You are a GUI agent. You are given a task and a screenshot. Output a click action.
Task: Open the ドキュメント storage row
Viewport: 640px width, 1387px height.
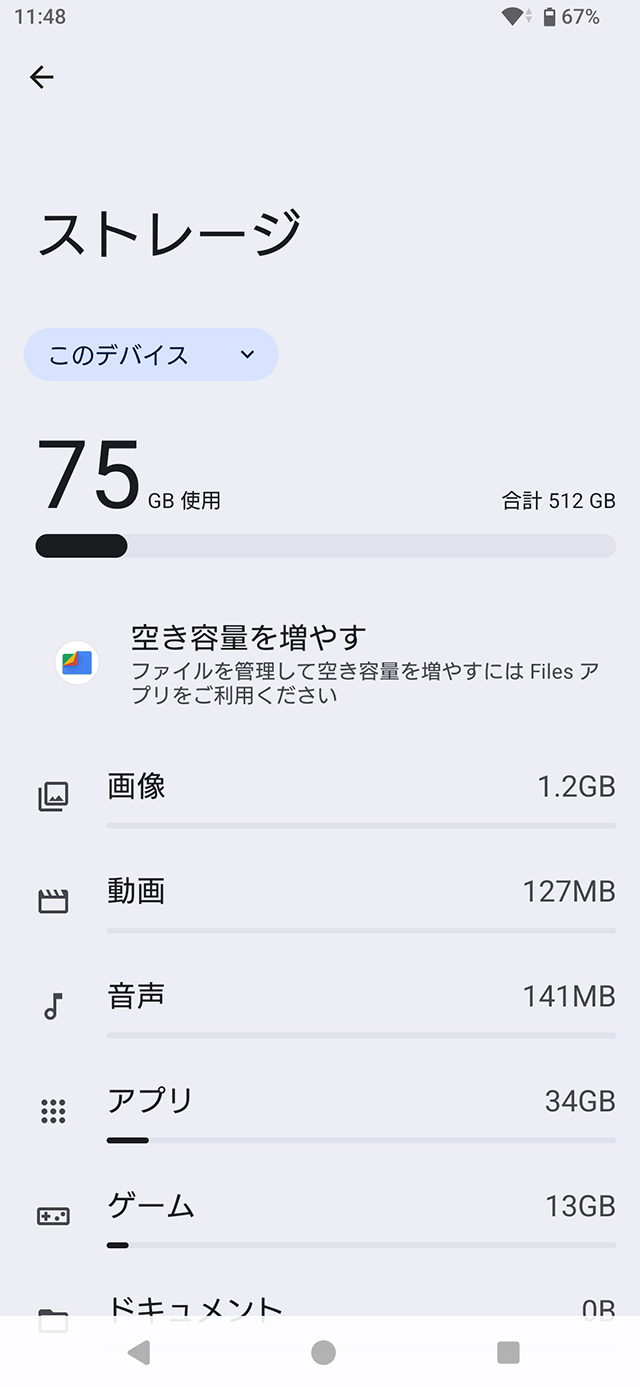point(320,1293)
